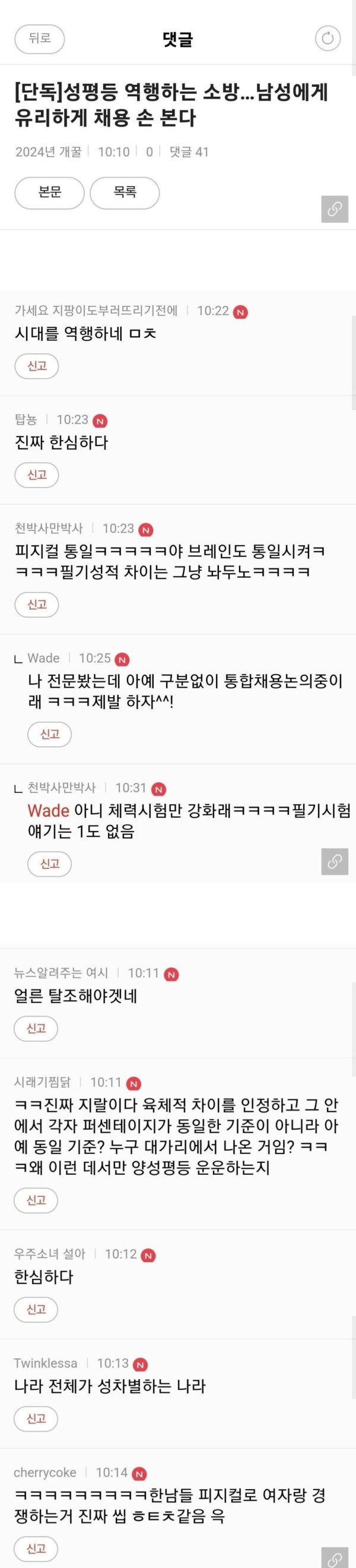Image resolution: width=356 pixels, height=1568 pixels.
Task: Open the 목록 post list
Action: click(125, 193)
